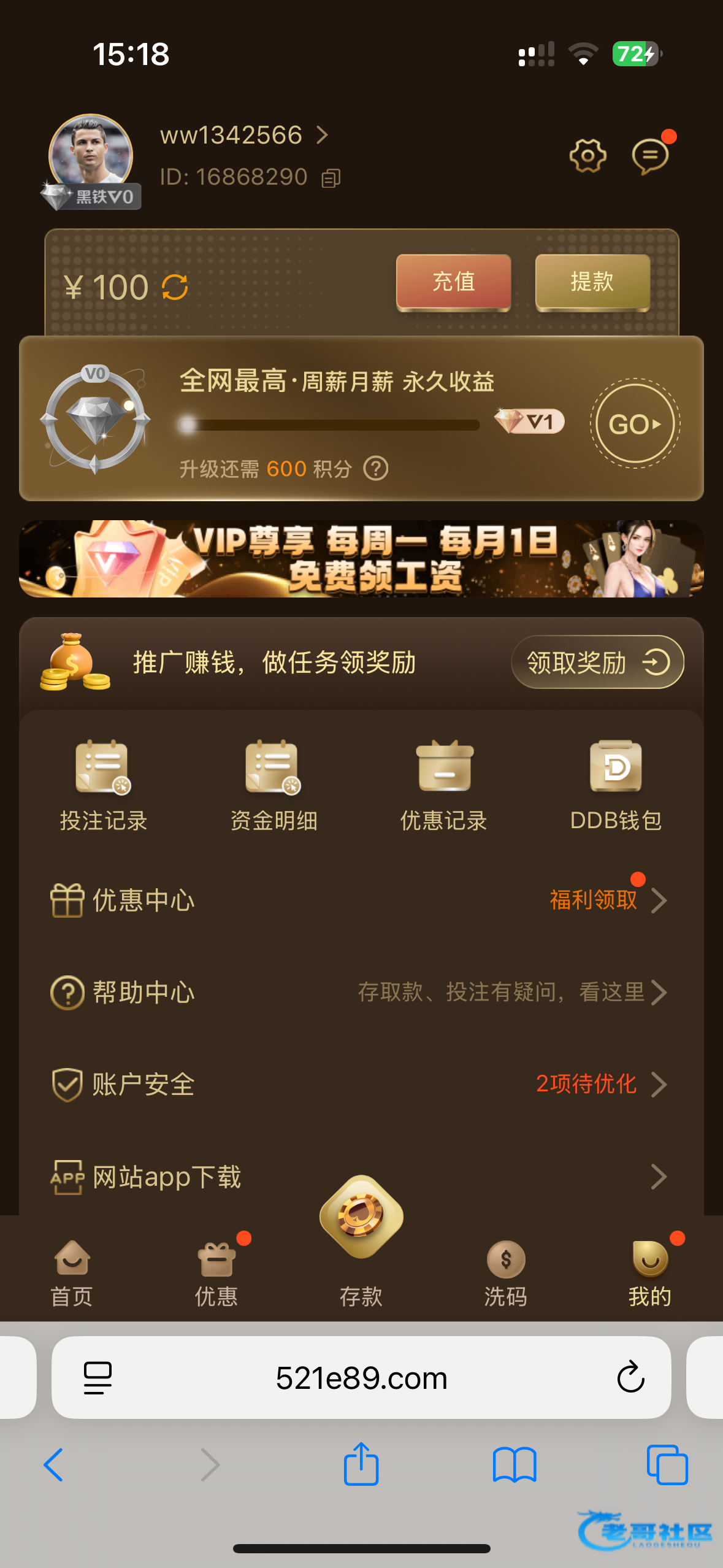The height and width of the screenshot is (1568, 723).
Task: Refresh the ¥100 balance
Action: (175, 287)
